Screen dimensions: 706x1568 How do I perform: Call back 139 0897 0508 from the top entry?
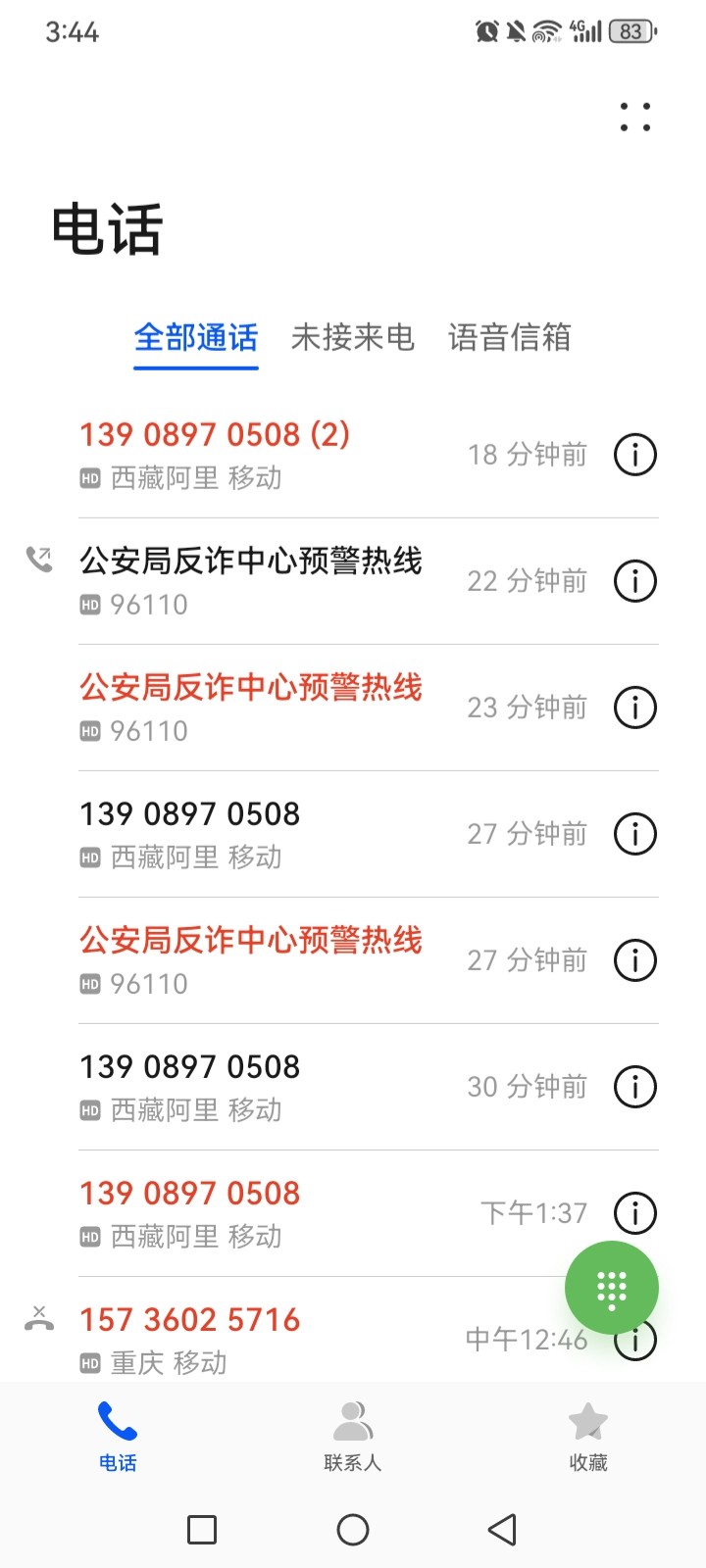click(245, 454)
